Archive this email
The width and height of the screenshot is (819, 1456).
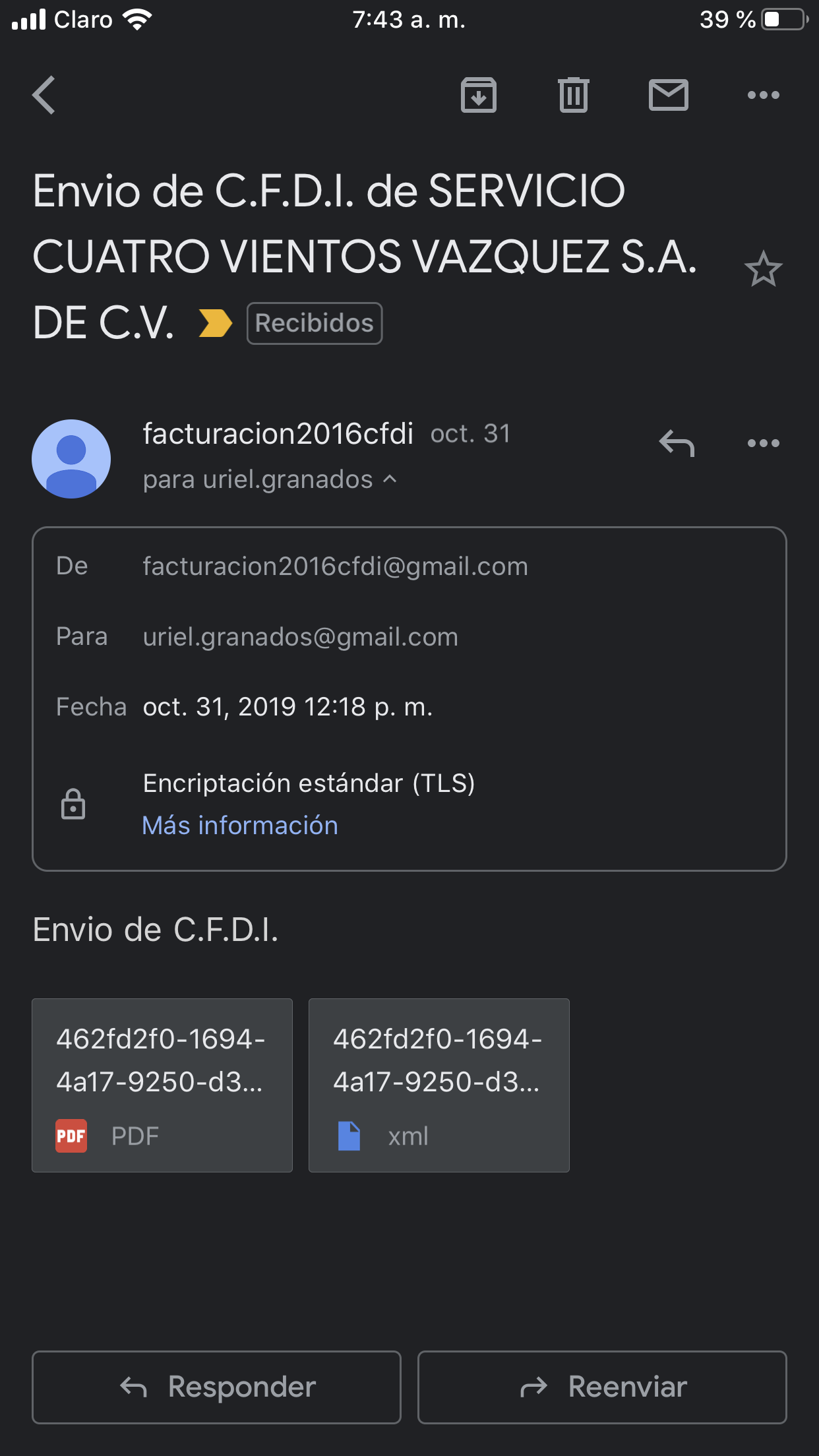pyautogui.click(x=478, y=95)
